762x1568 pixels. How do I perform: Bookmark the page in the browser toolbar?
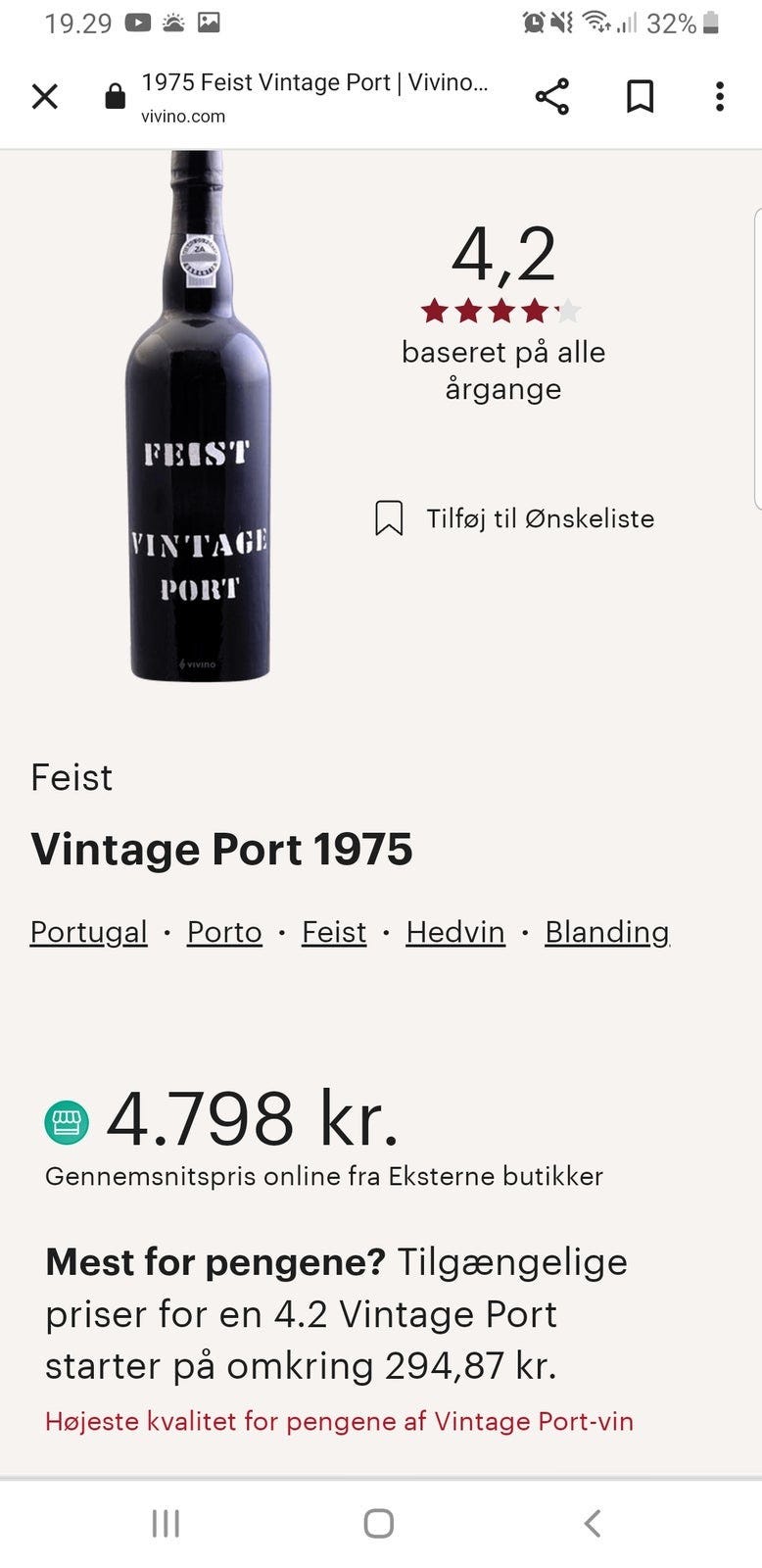pos(640,96)
